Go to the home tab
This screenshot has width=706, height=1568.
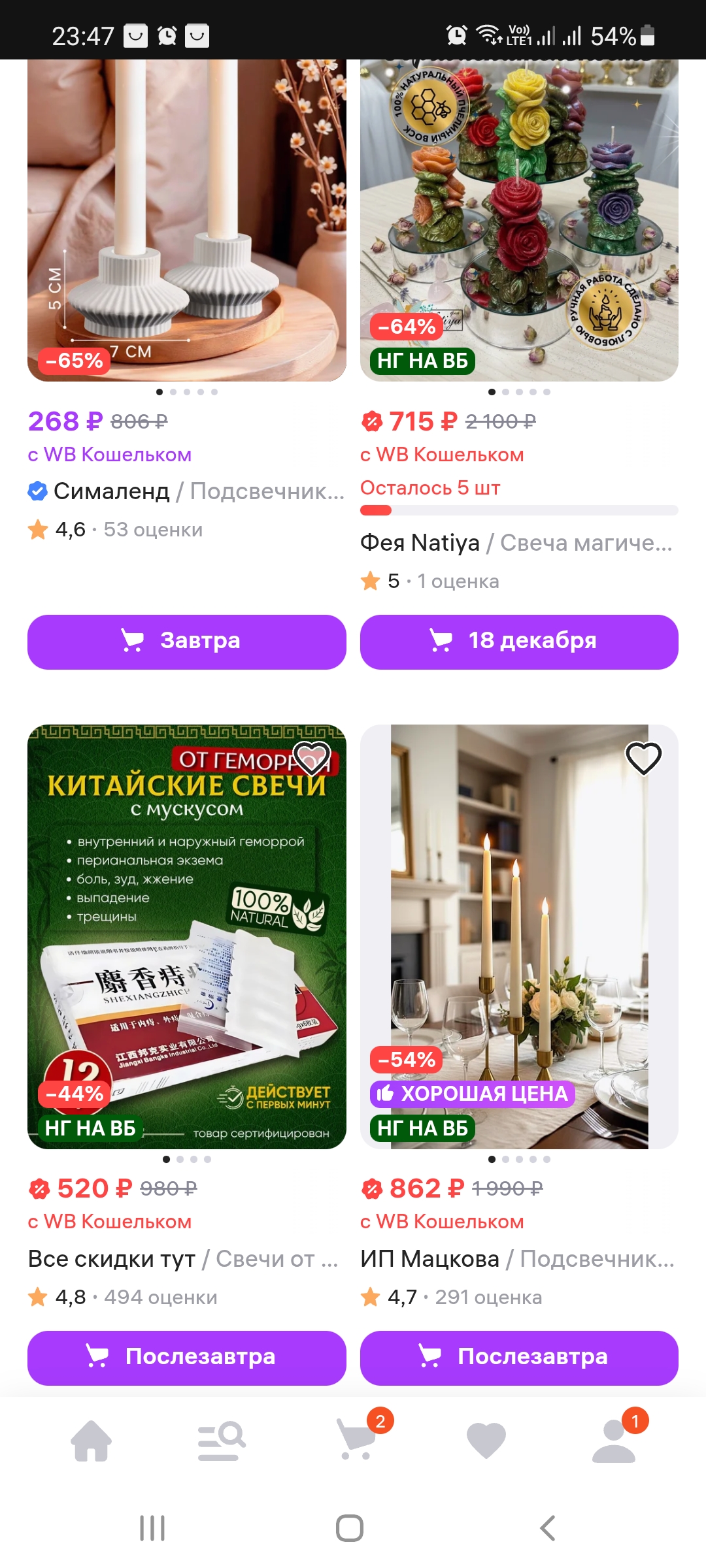coord(92,1441)
